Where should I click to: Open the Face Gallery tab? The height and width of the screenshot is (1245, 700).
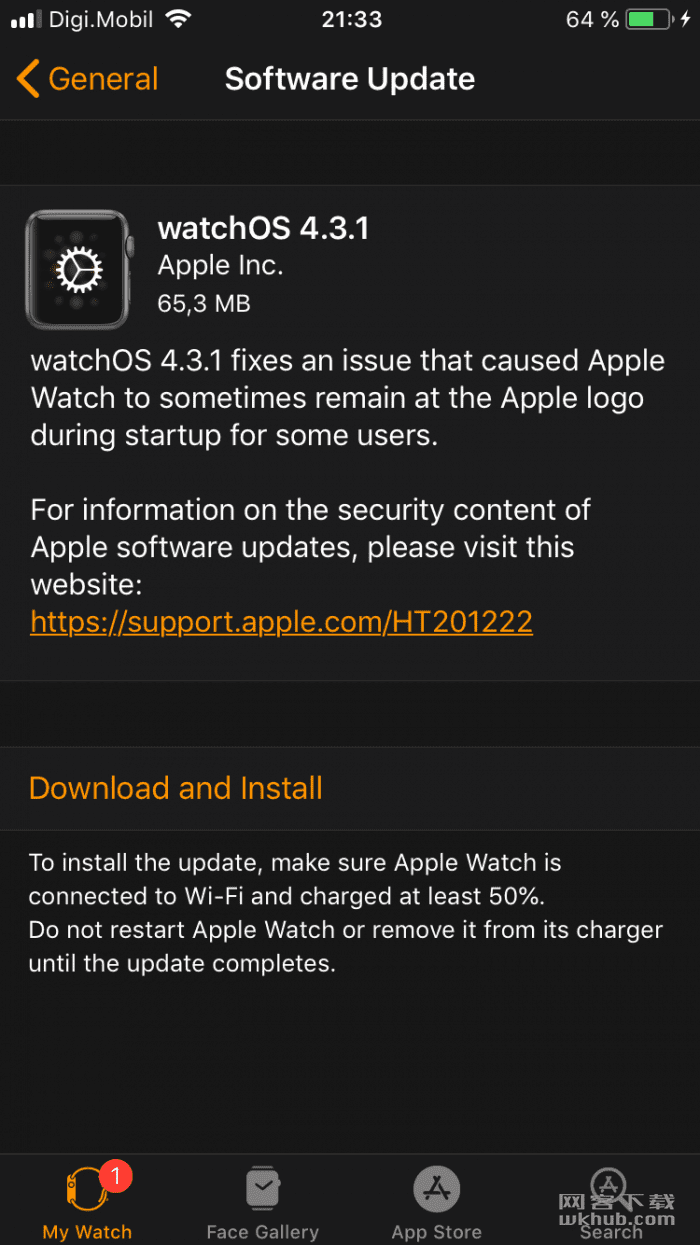coord(262,1203)
